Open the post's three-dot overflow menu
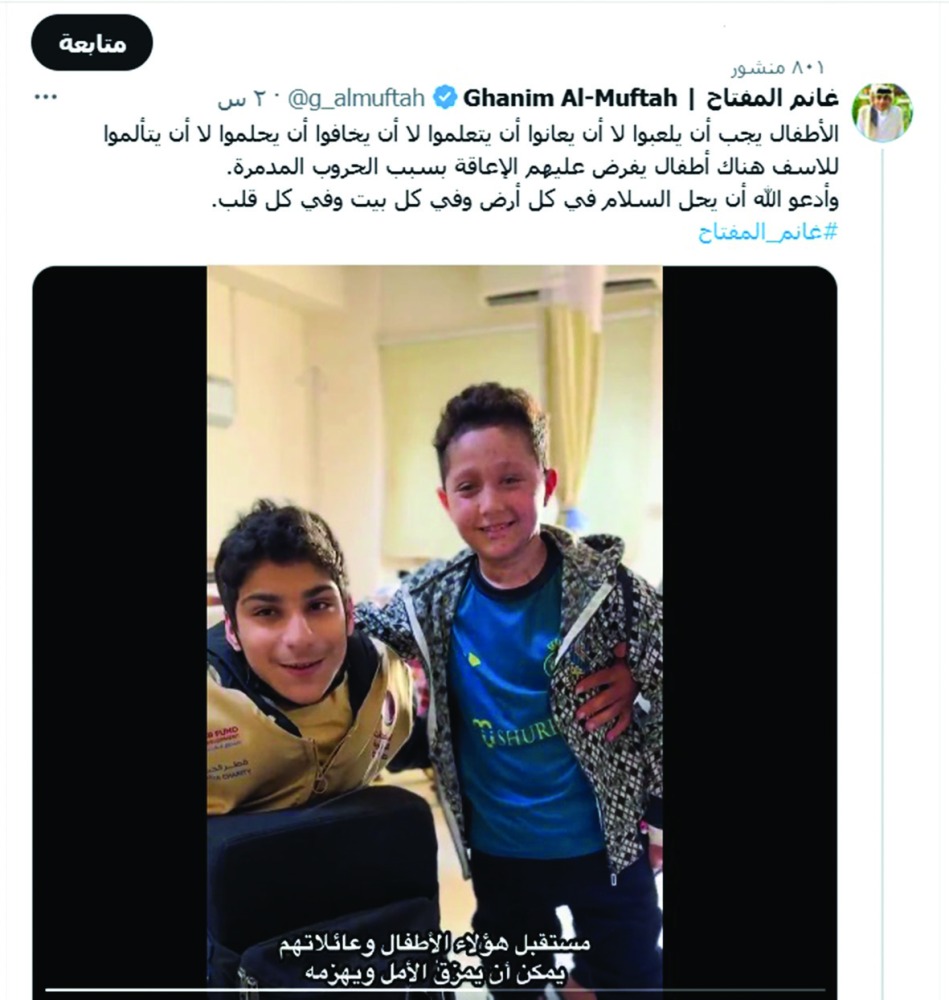Screen dimensions: 949x1000 [x=47, y=98]
